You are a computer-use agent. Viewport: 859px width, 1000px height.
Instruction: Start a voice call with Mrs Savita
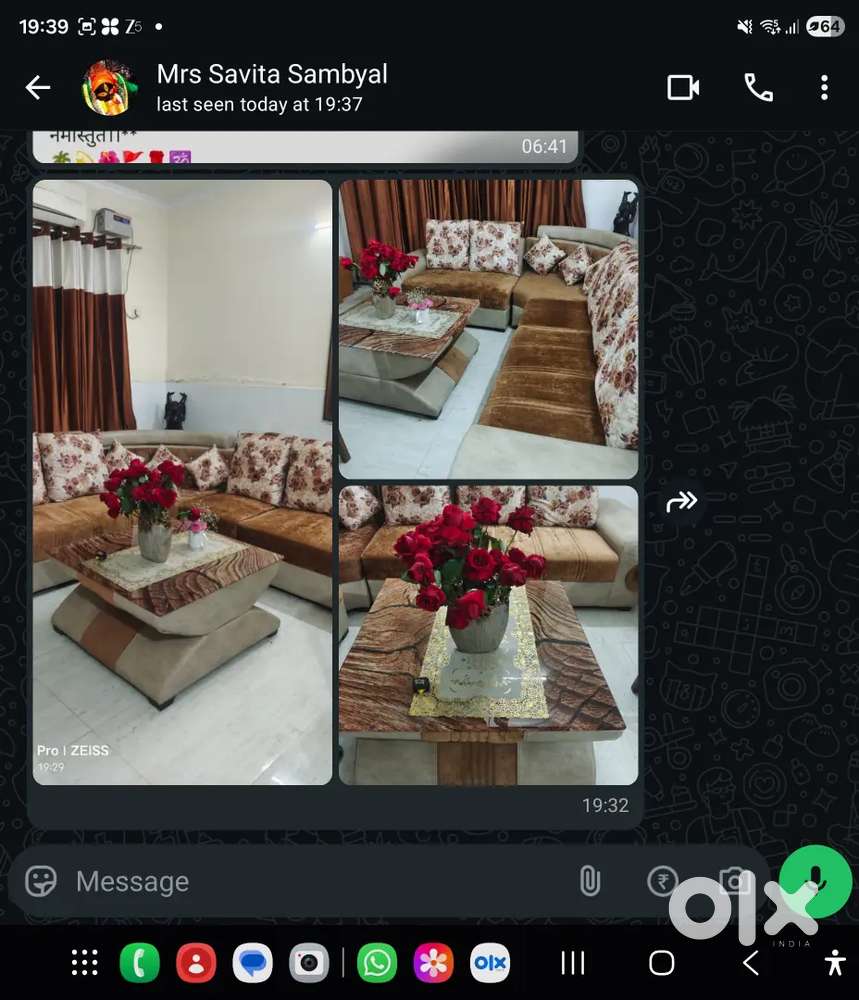click(758, 88)
